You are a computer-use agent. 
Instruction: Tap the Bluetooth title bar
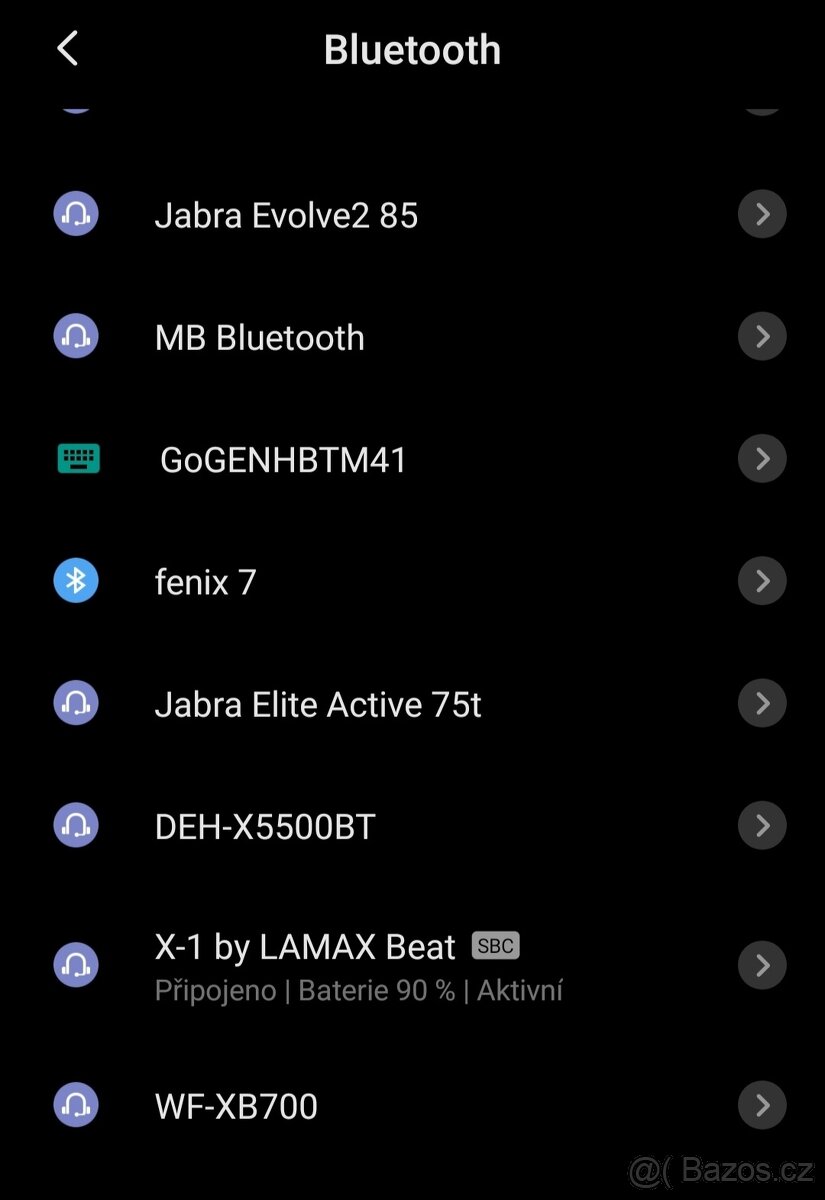(412, 50)
